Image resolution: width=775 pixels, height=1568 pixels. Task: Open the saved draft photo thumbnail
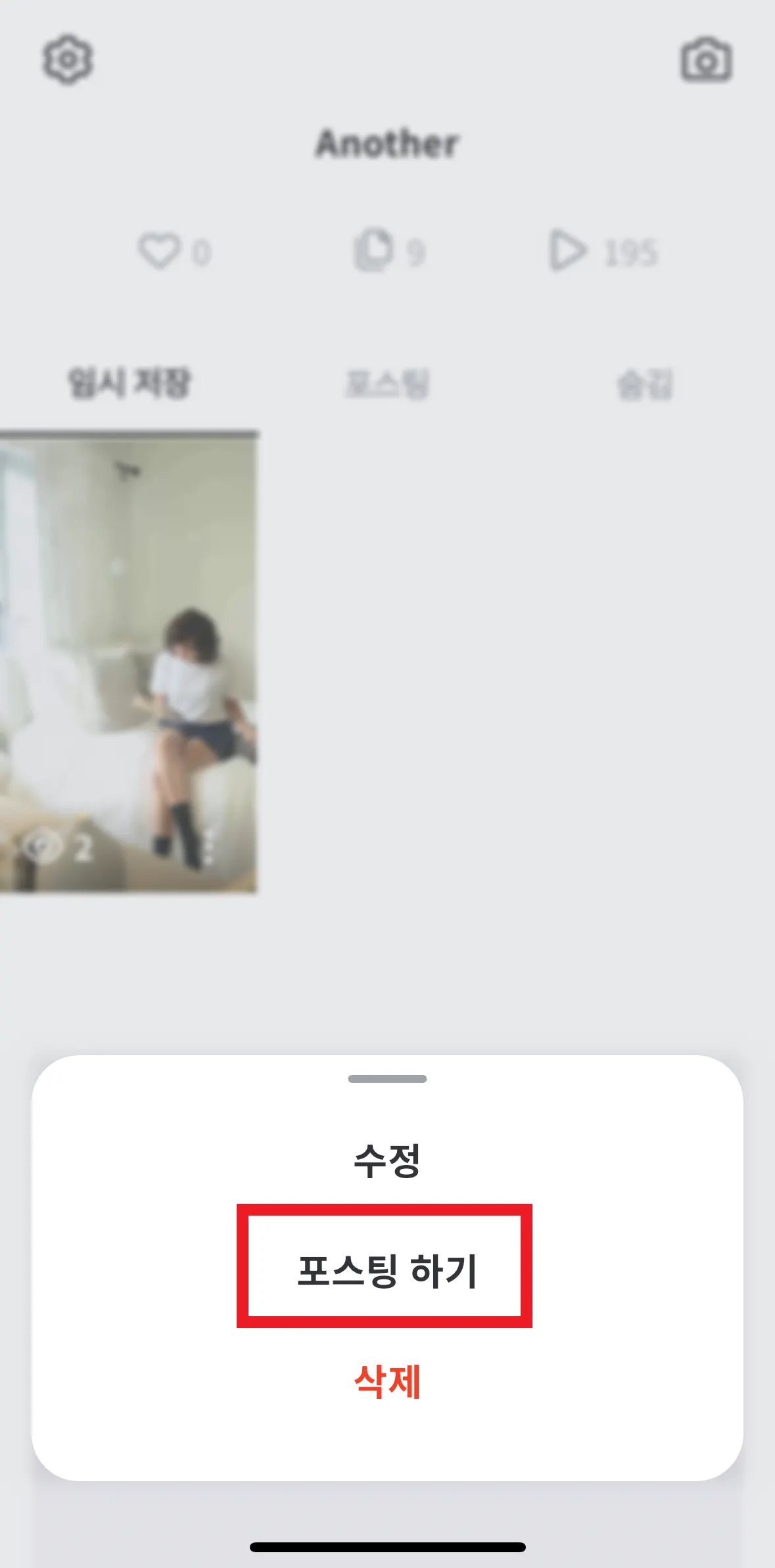point(128,664)
